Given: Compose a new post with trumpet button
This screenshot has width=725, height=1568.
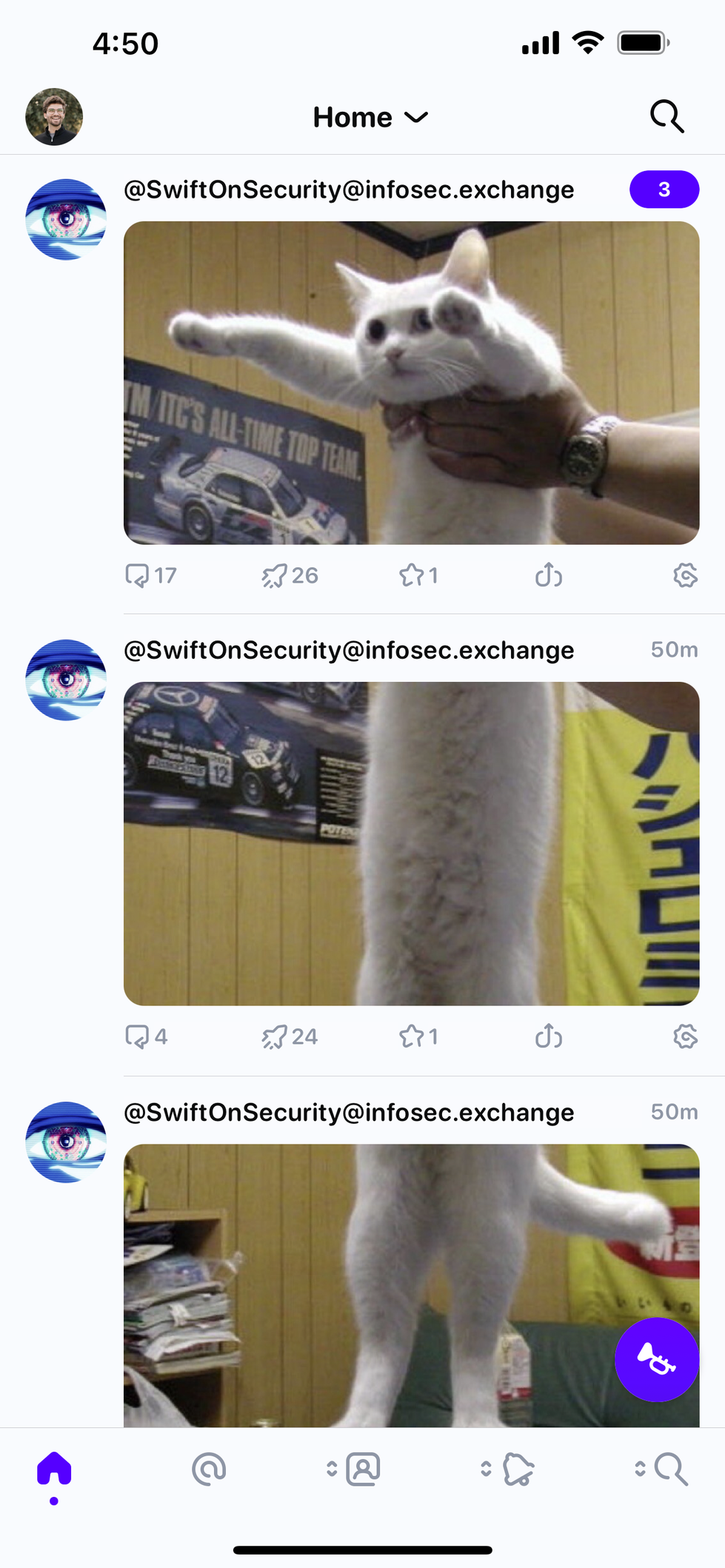Looking at the screenshot, I should 656,1359.
